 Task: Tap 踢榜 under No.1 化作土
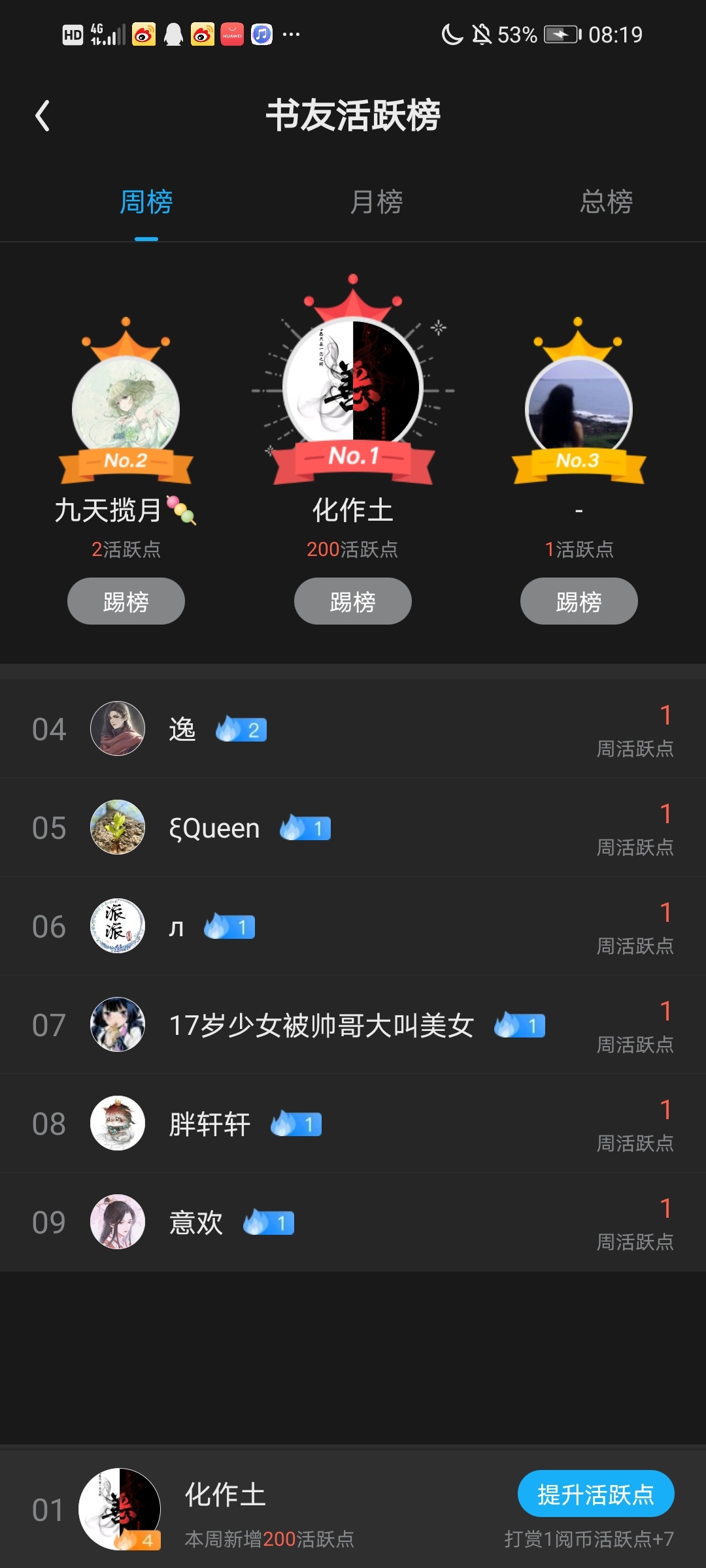(x=353, y=601)
